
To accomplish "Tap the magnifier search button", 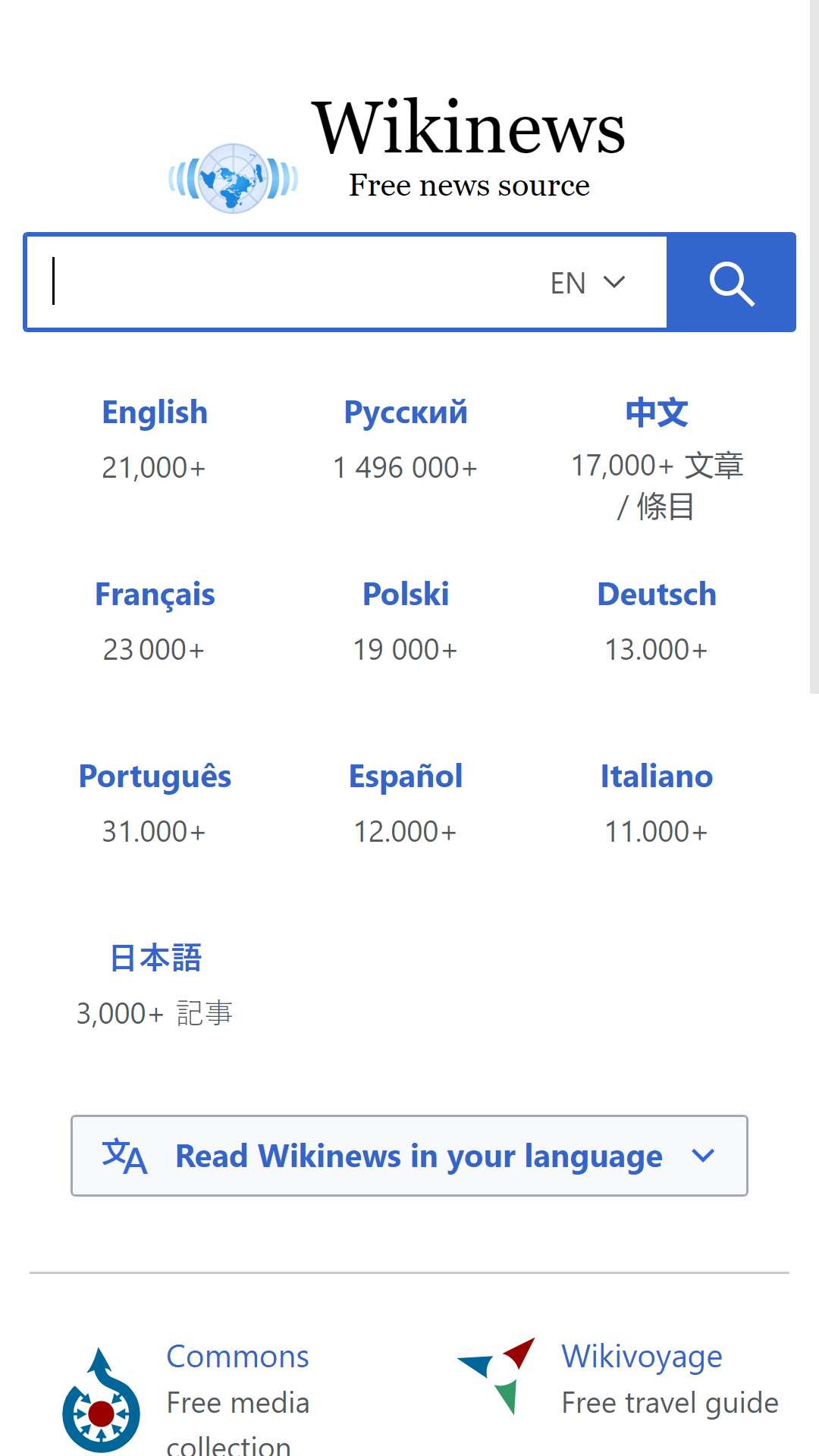I will point(731,282).
